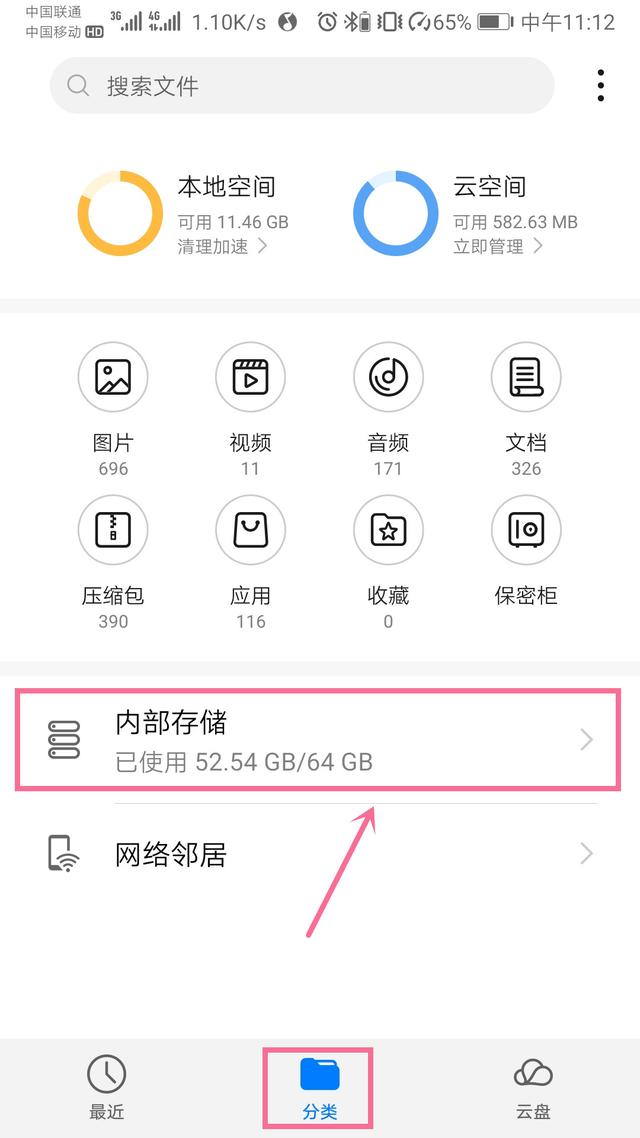The height and width of the screenshot is (1138, 640).
Task: Browse the 应用 category
Action: (250, 531)
